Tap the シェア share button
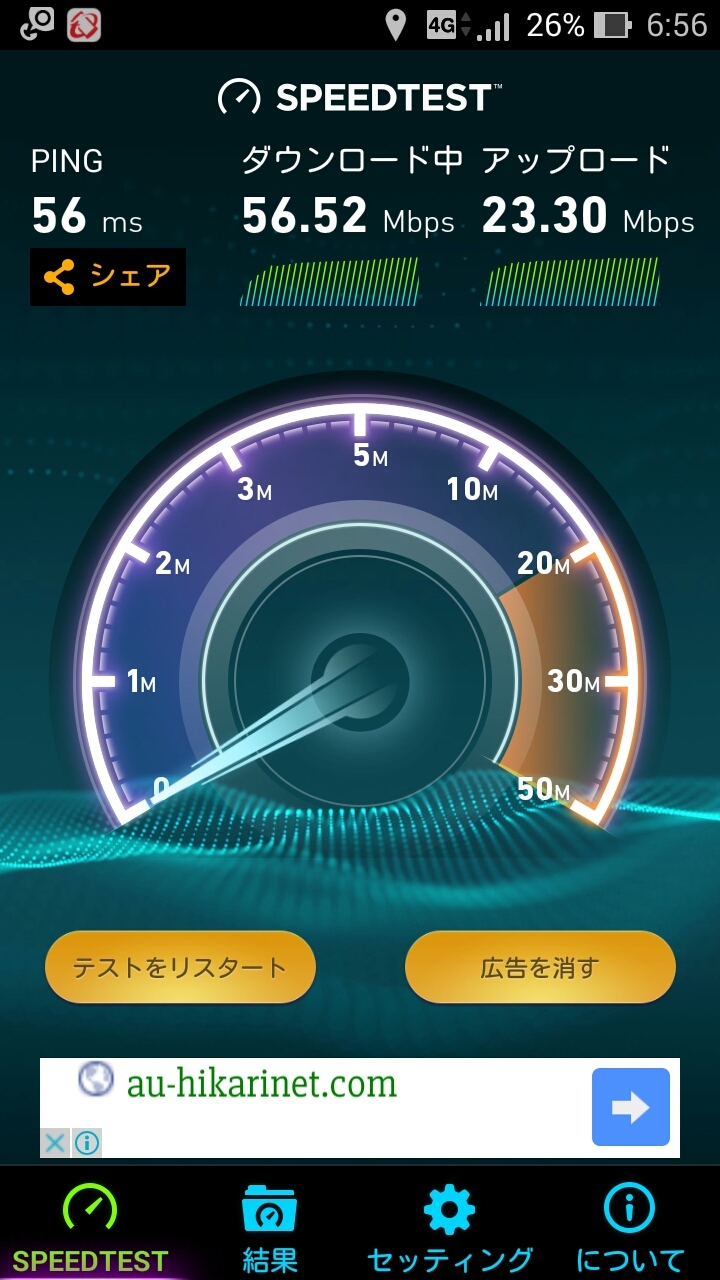This screenshot has height=1280, width=720. pyautogui.click(x=108, y=277)
